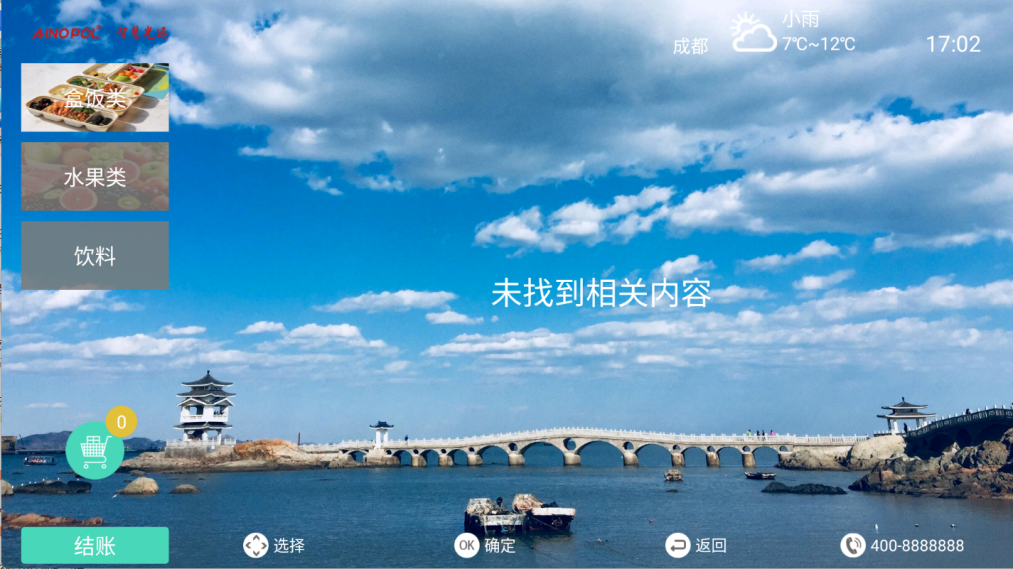The image size is (1013, 569).
Task: Tap the 结账 checkout button
Action: tap(95, 546)
